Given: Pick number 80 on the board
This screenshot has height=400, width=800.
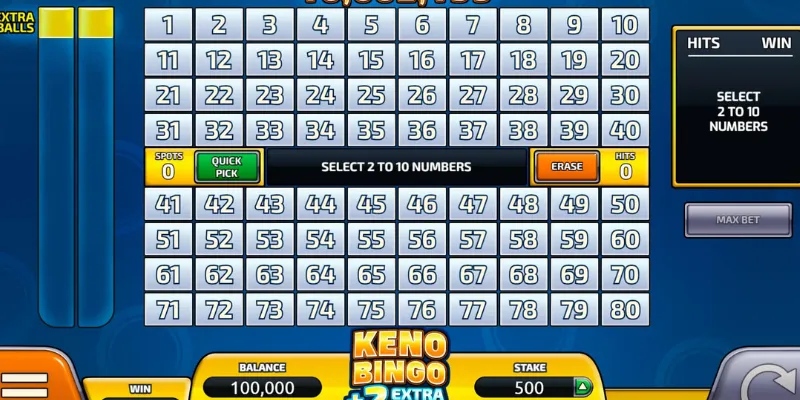Looking at the screenshot, I should click(624, 309).
